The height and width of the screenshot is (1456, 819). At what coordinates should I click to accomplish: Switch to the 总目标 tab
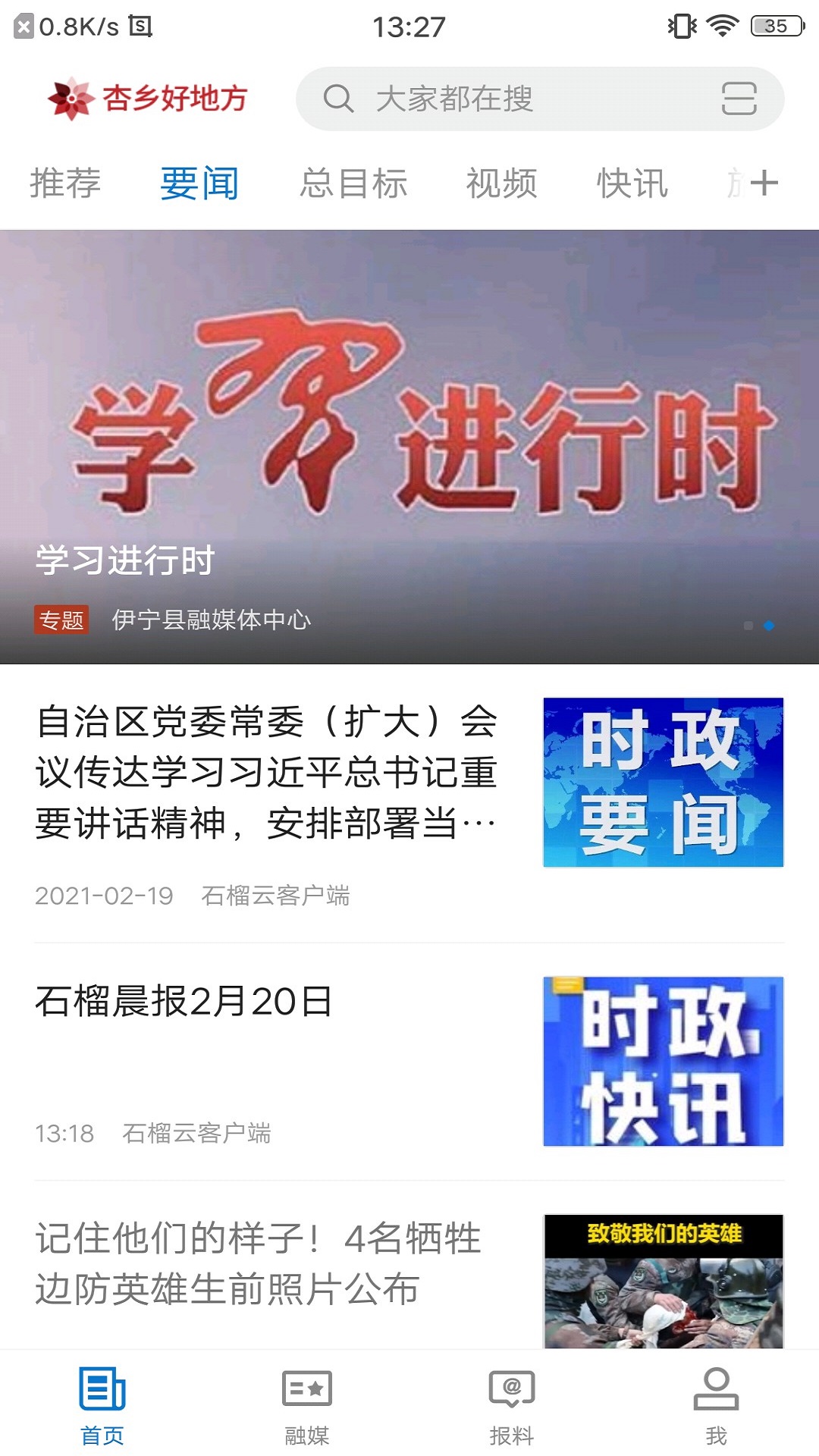[x=353, y=184]
